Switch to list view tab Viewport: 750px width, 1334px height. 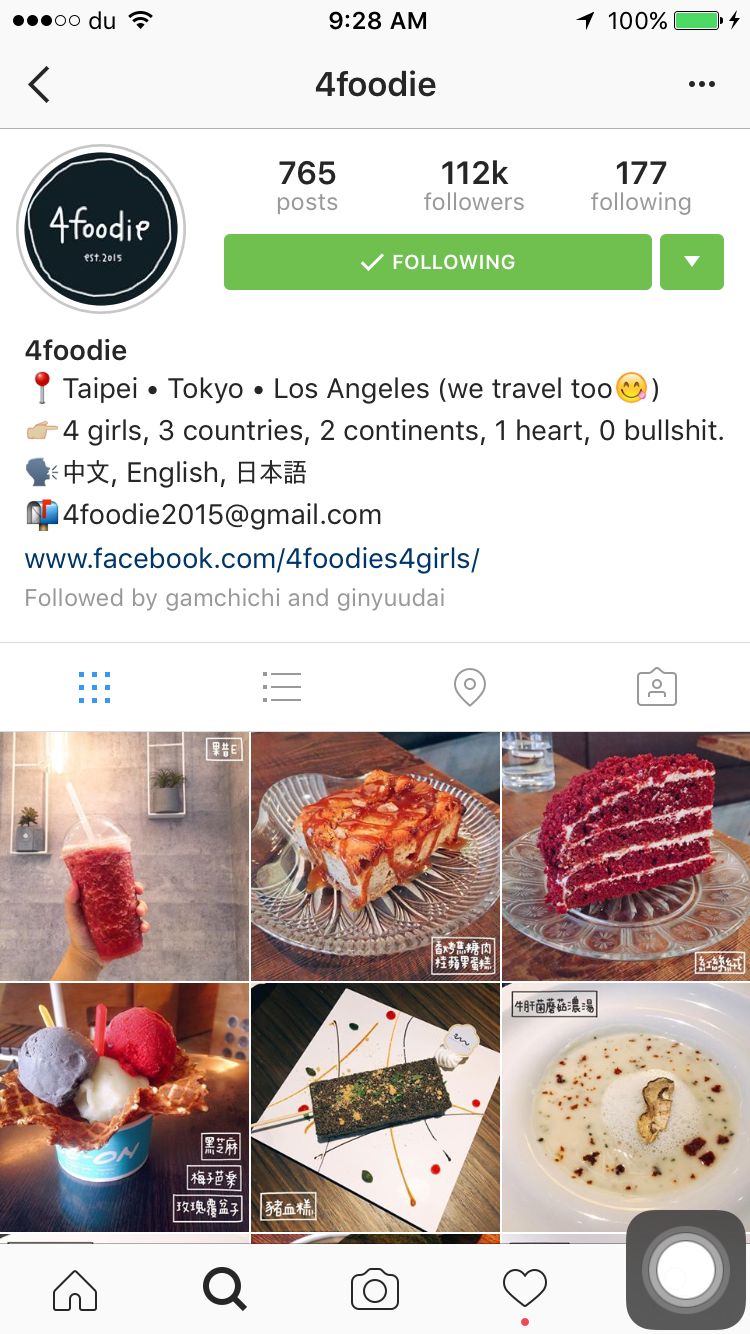(282, 687)
